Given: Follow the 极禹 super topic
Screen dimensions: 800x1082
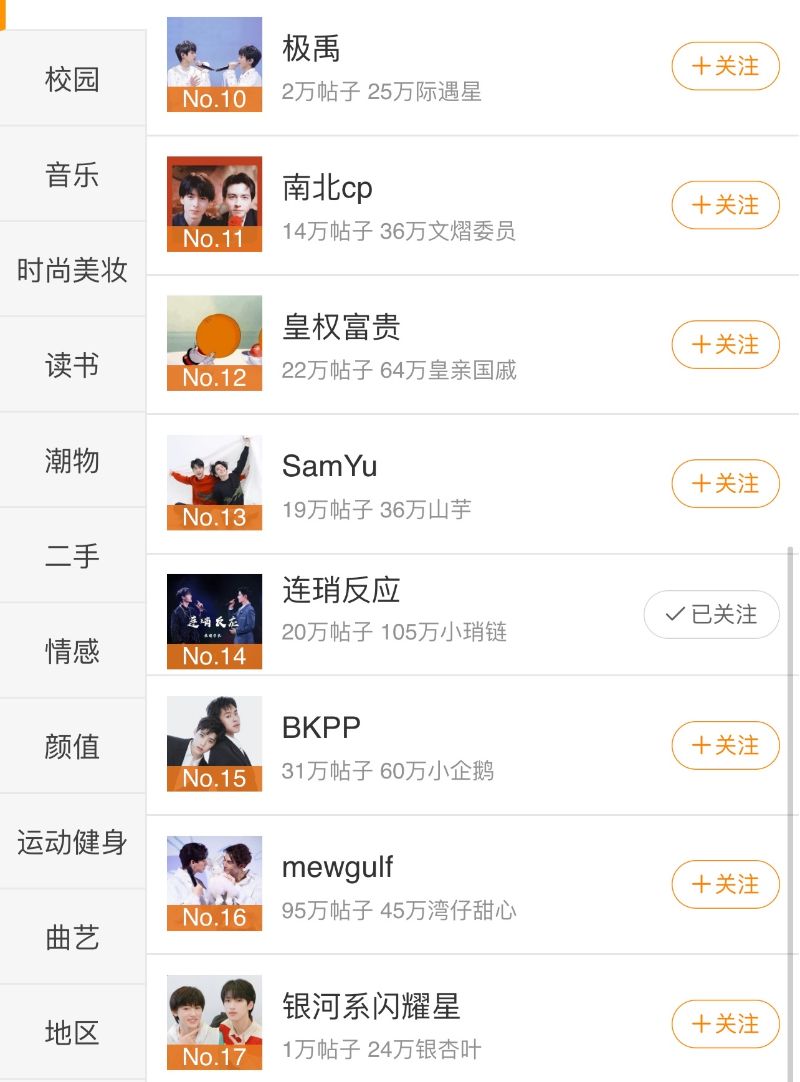Looking at the screenshot, I should tap(725, 66).
